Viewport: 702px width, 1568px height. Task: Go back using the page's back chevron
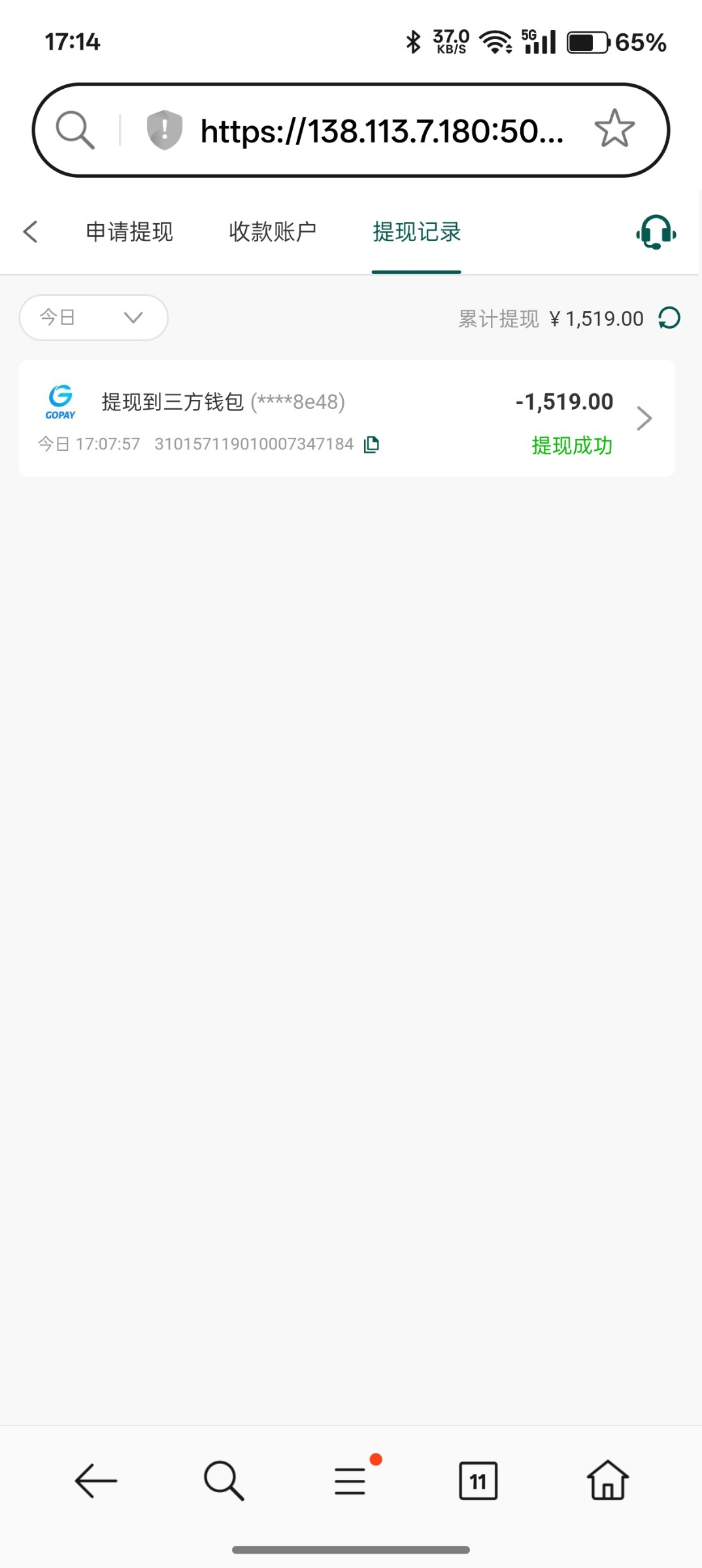click(x=30, y=231)
